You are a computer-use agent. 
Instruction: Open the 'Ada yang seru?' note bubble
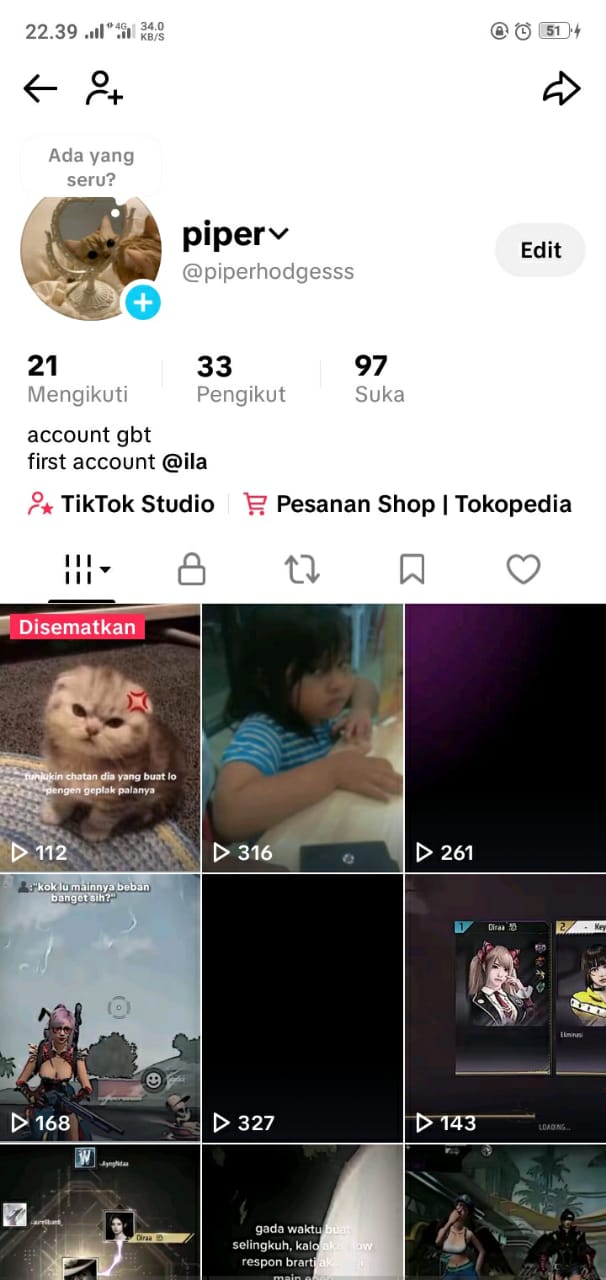[x=91, y=167]
